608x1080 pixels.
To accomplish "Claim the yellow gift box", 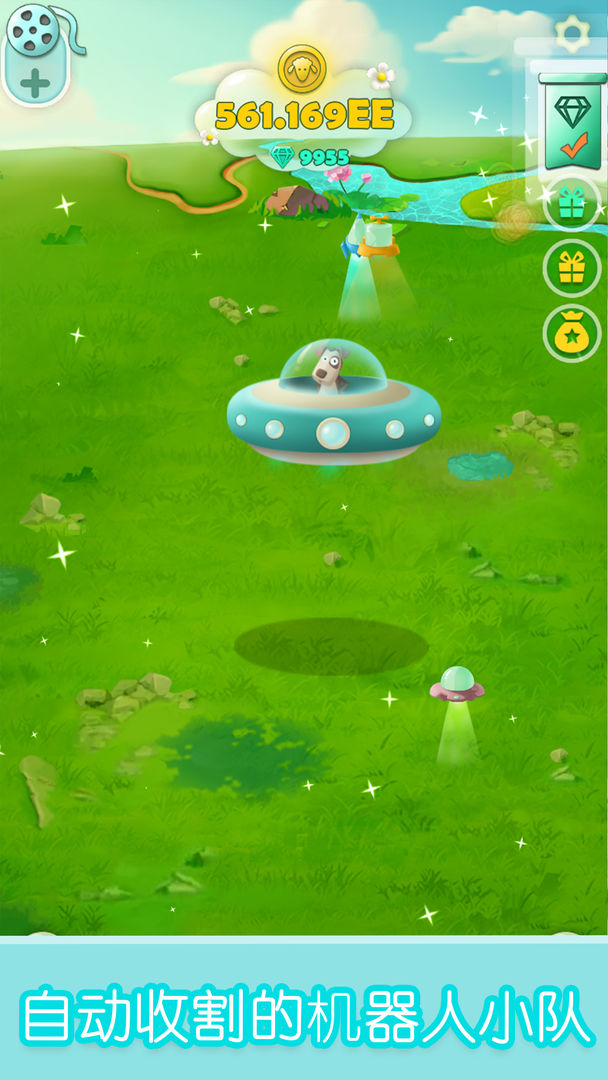I will click(x=571, y=268).
